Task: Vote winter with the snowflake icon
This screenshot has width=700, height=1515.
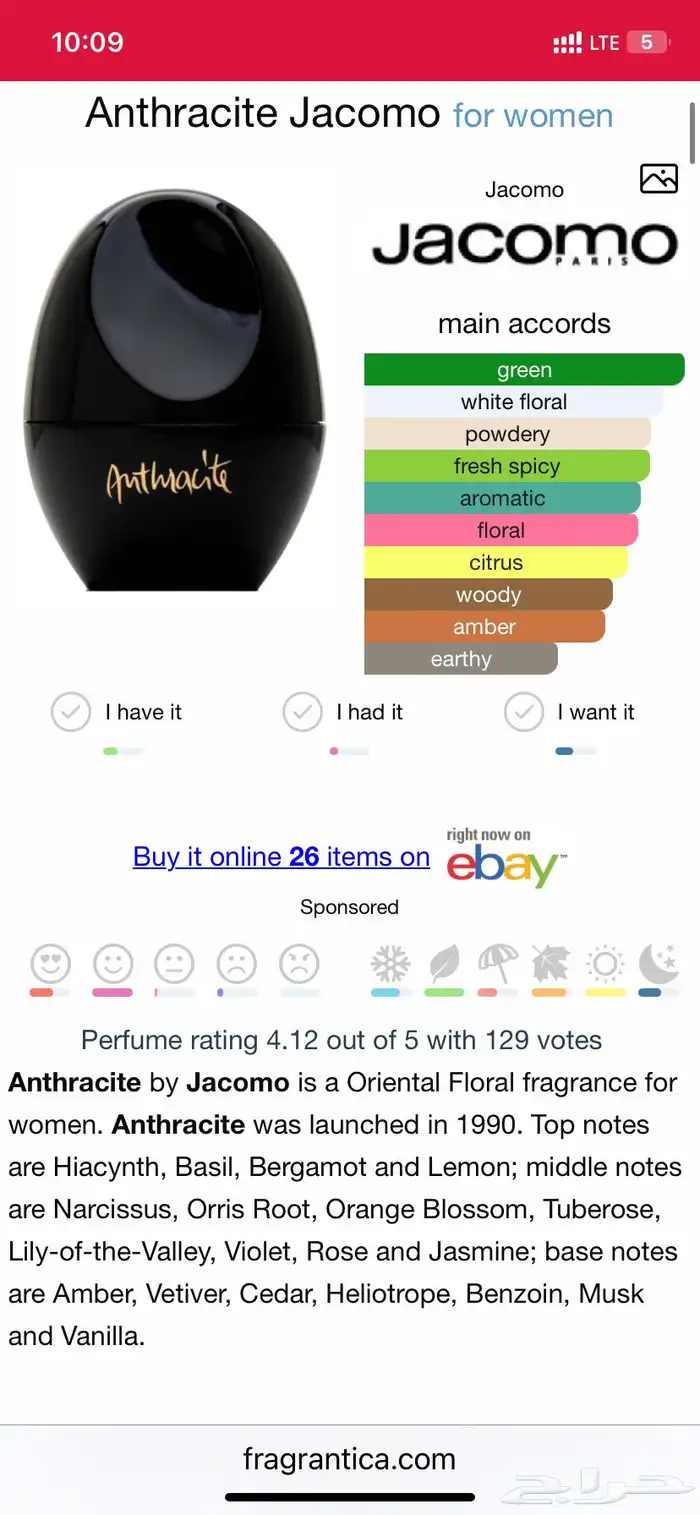Action: [389, 964]
